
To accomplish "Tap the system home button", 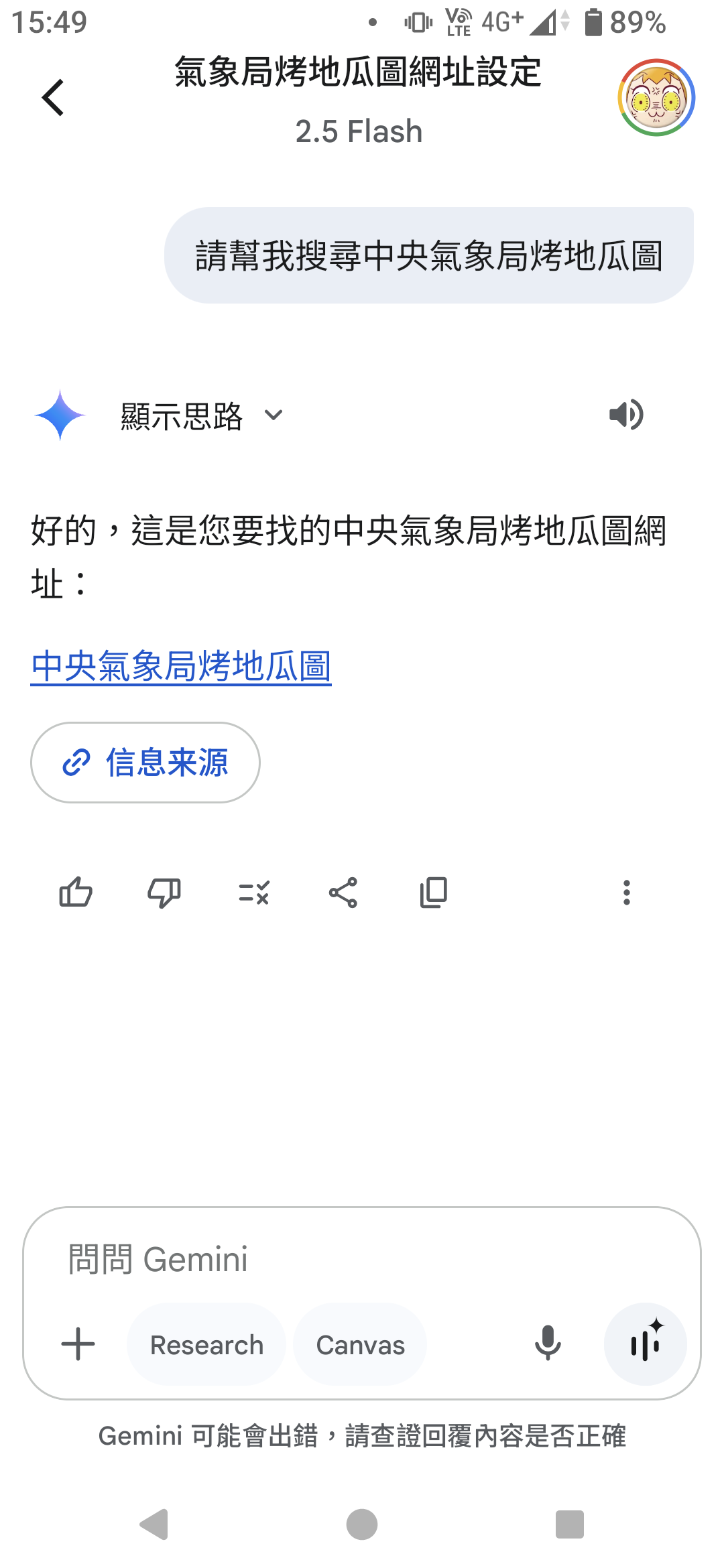I will tap(362, 1524).
